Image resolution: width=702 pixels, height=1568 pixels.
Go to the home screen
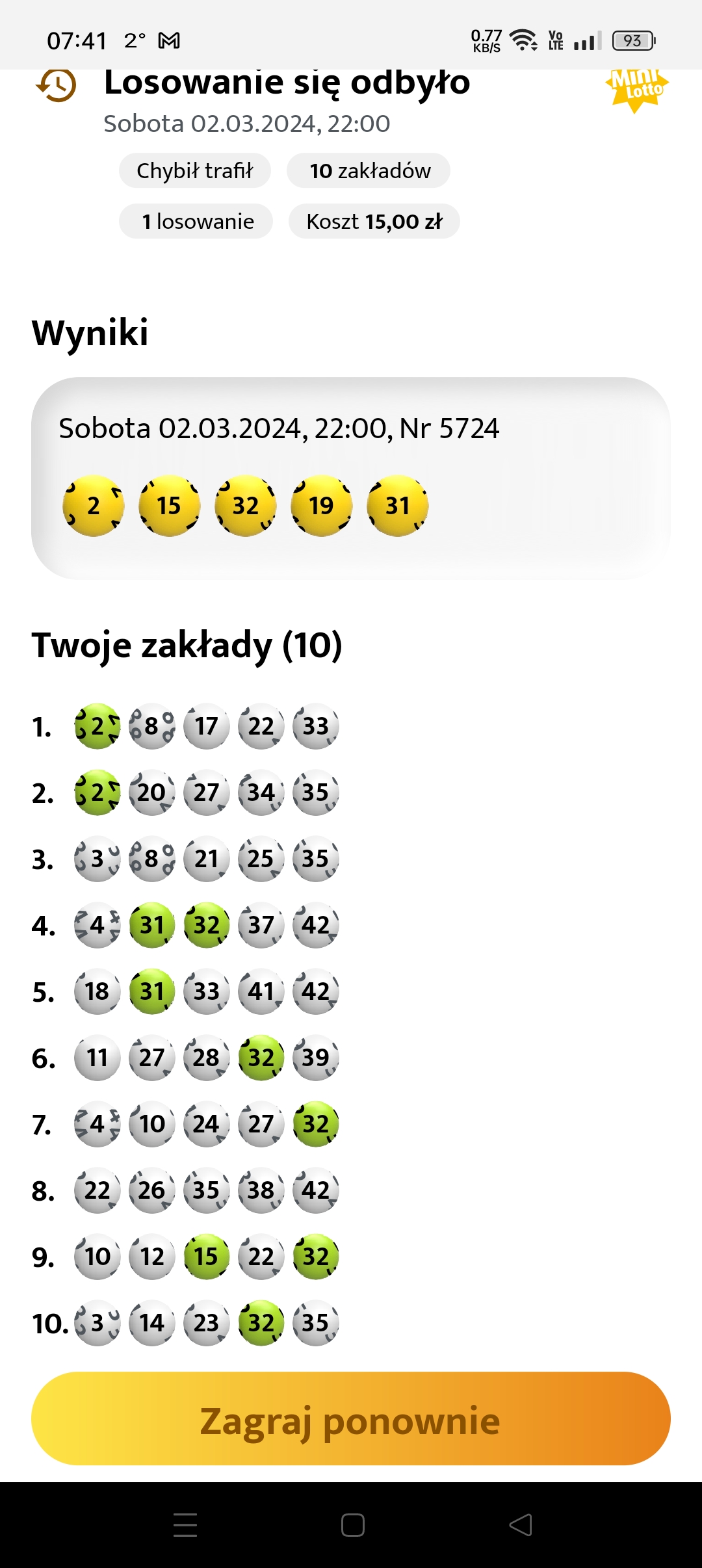point(352,1525)
